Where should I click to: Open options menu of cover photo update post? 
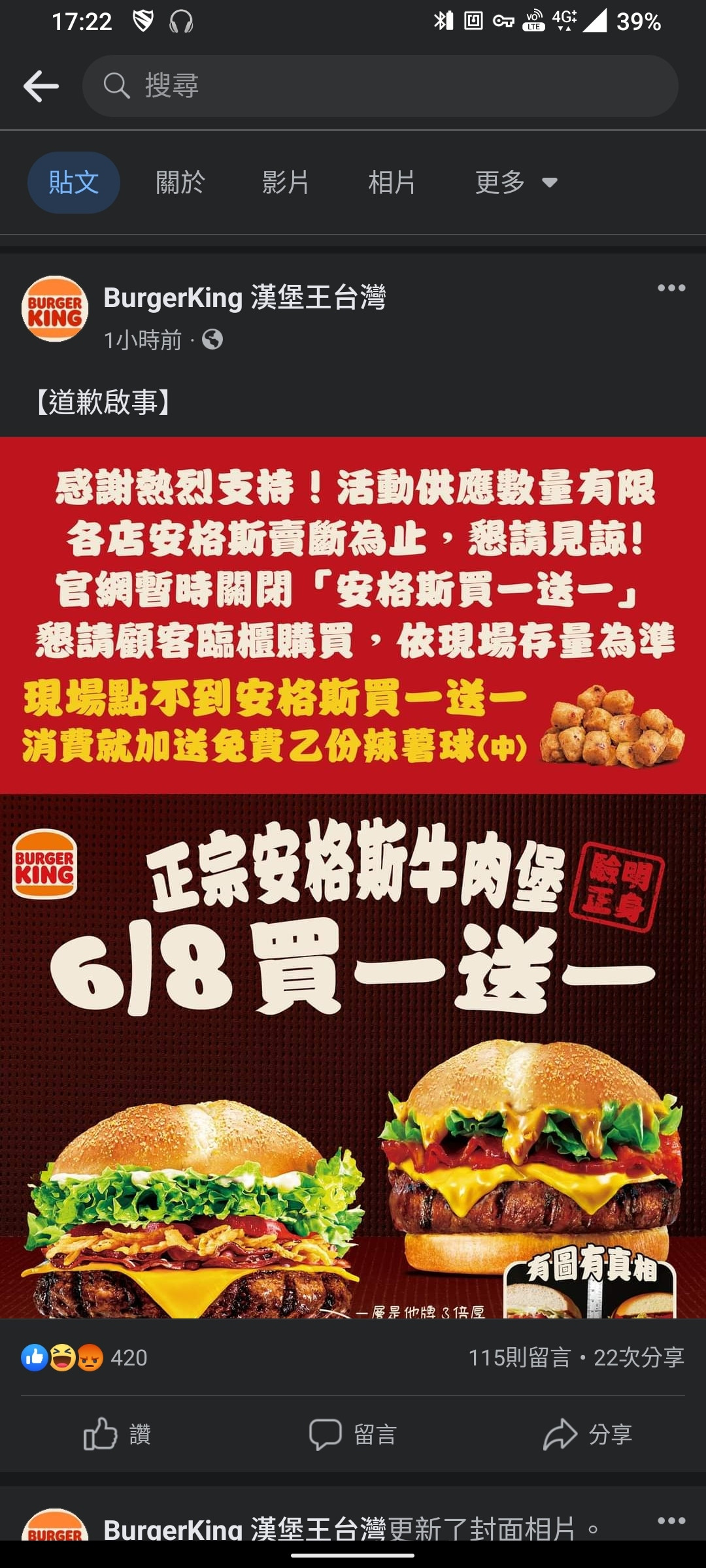671,1520
